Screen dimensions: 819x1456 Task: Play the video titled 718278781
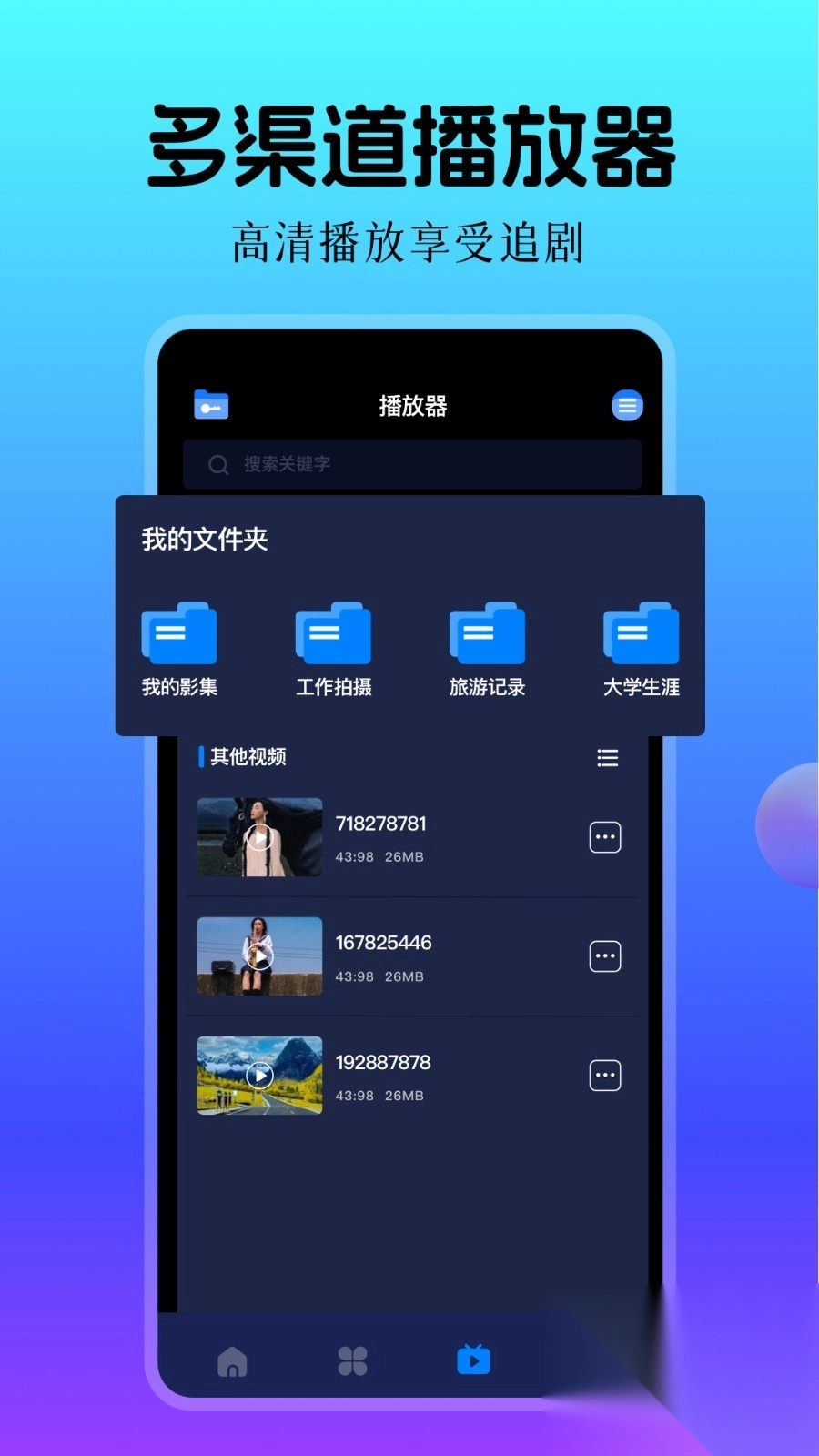[259, 837]
